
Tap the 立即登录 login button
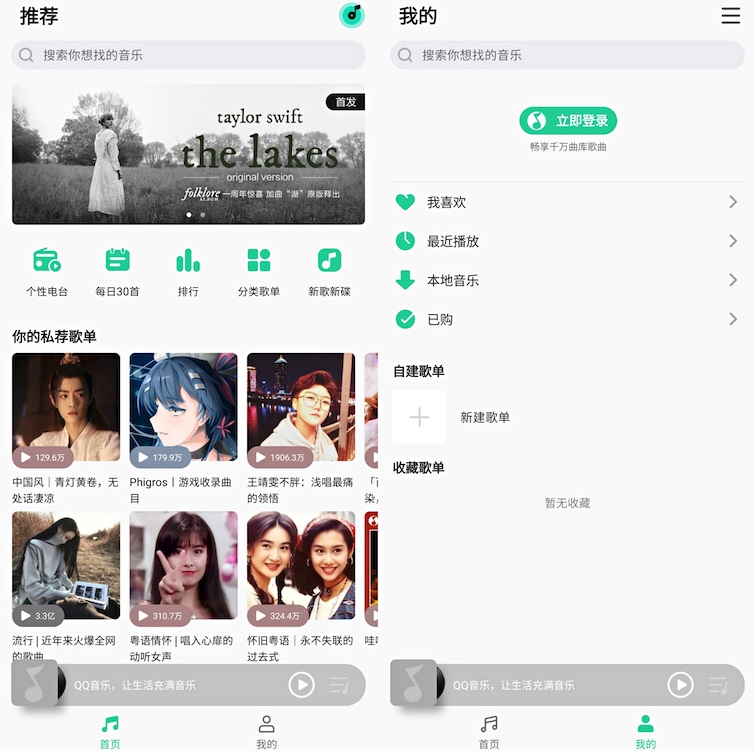click(567, 121)
